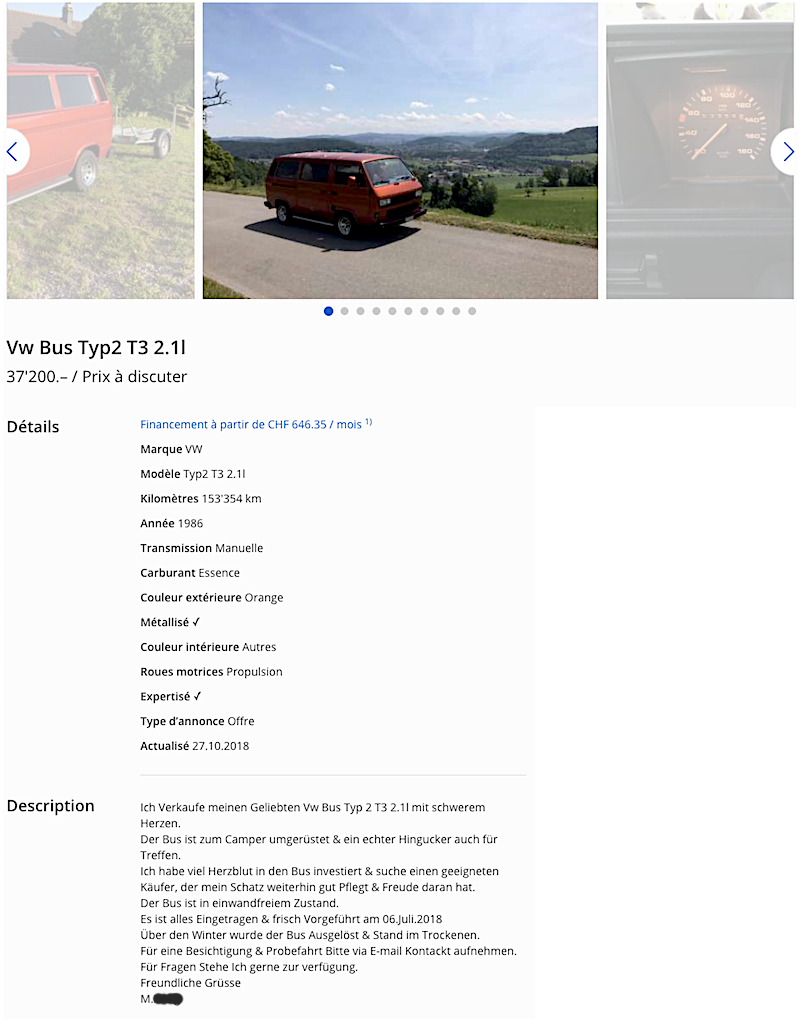This screenshot has width=800, height=1022.
Task: Show the next photo with right arrow
Action: coord(787,152)
